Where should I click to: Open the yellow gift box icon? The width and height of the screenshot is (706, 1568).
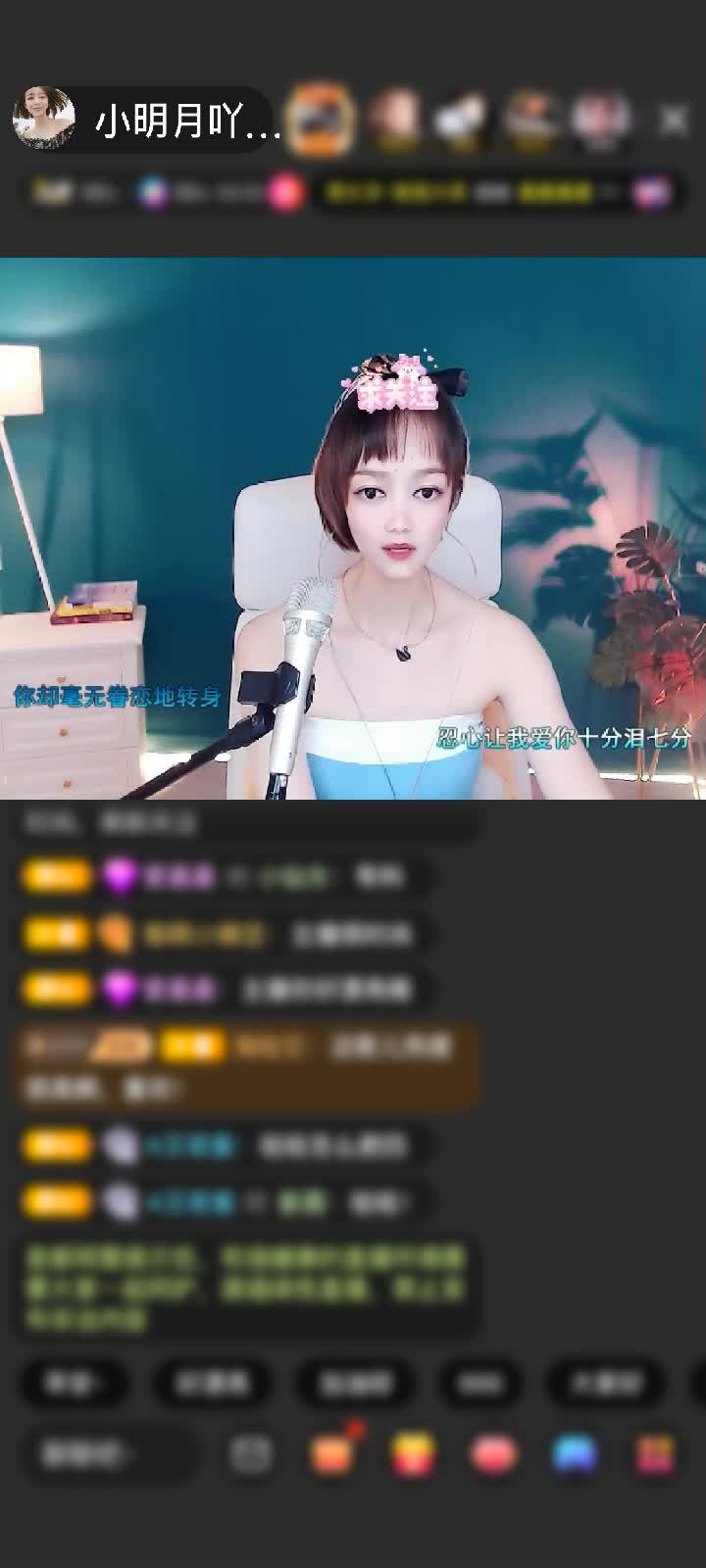coord(415,1454)
